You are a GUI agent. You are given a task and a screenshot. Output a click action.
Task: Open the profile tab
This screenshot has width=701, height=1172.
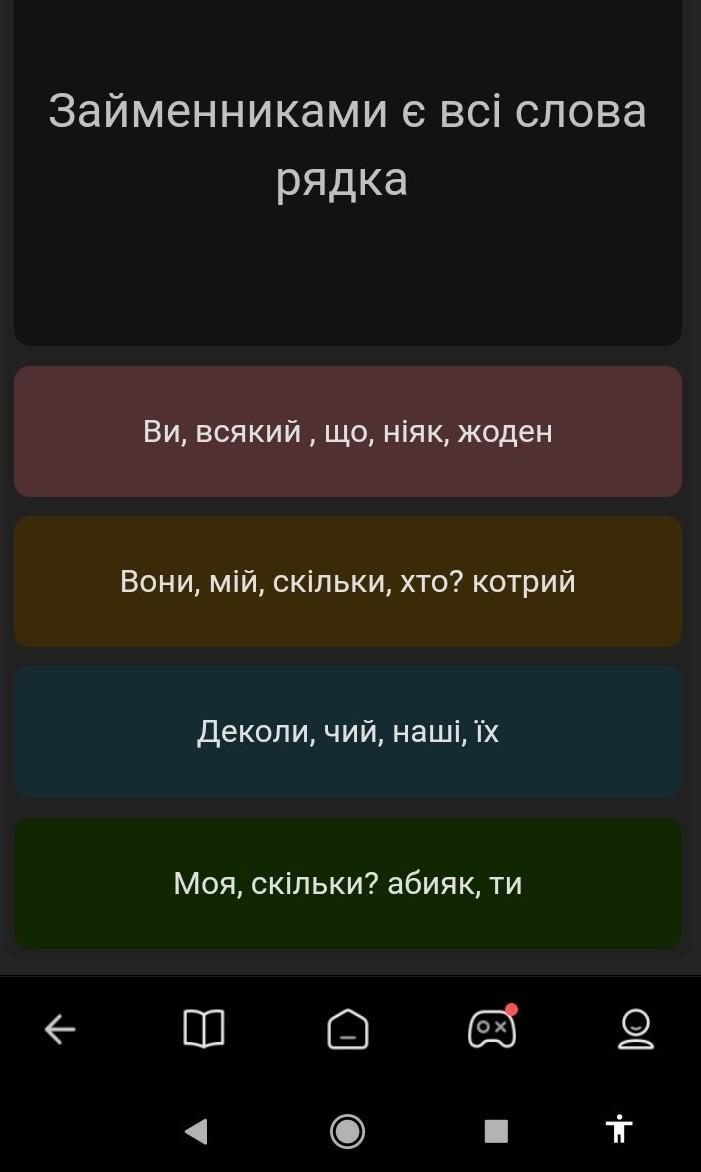636,1030
